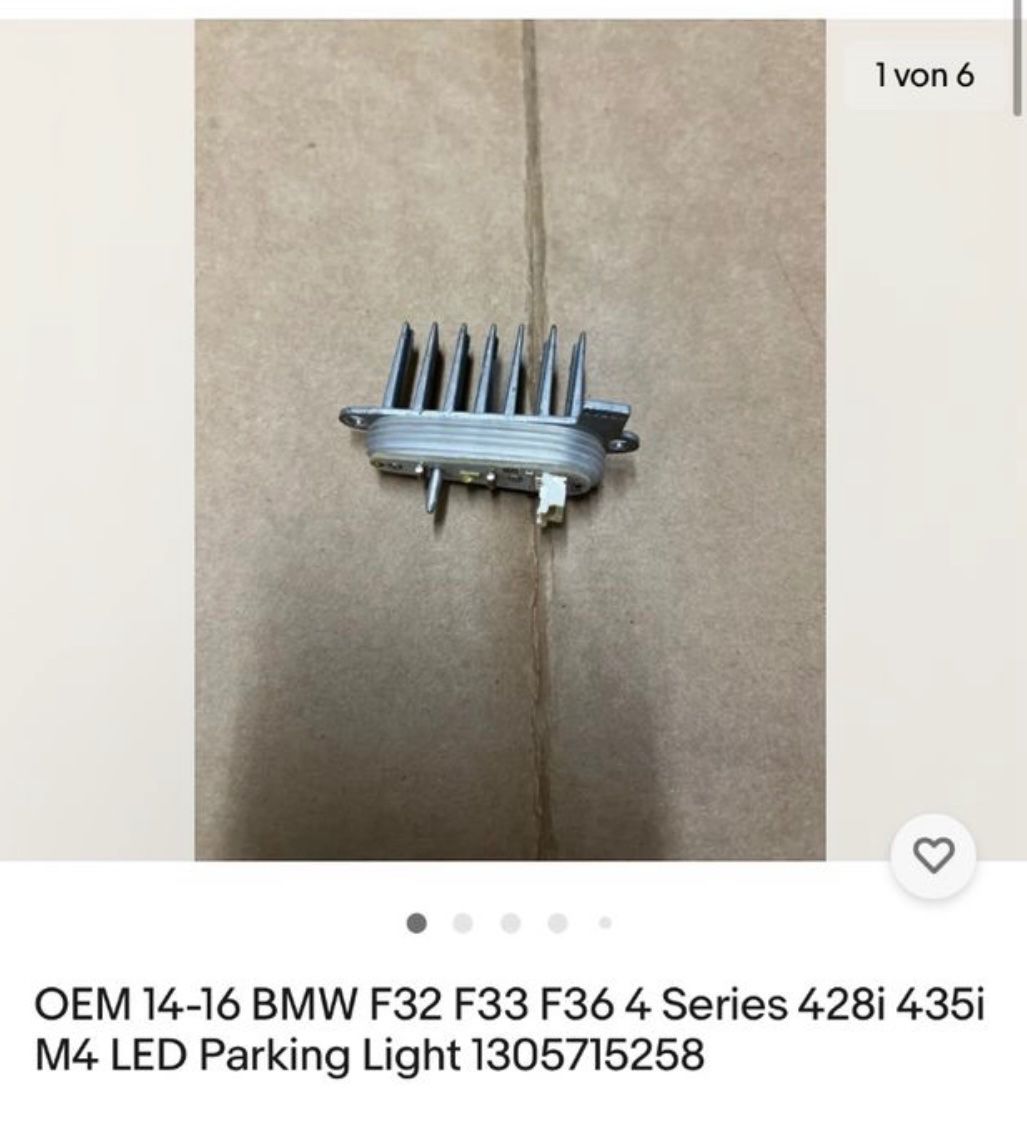Screen dimensions: 1027x1127
Task: Jump to the second photo dot
Action: tap(463, 922)
